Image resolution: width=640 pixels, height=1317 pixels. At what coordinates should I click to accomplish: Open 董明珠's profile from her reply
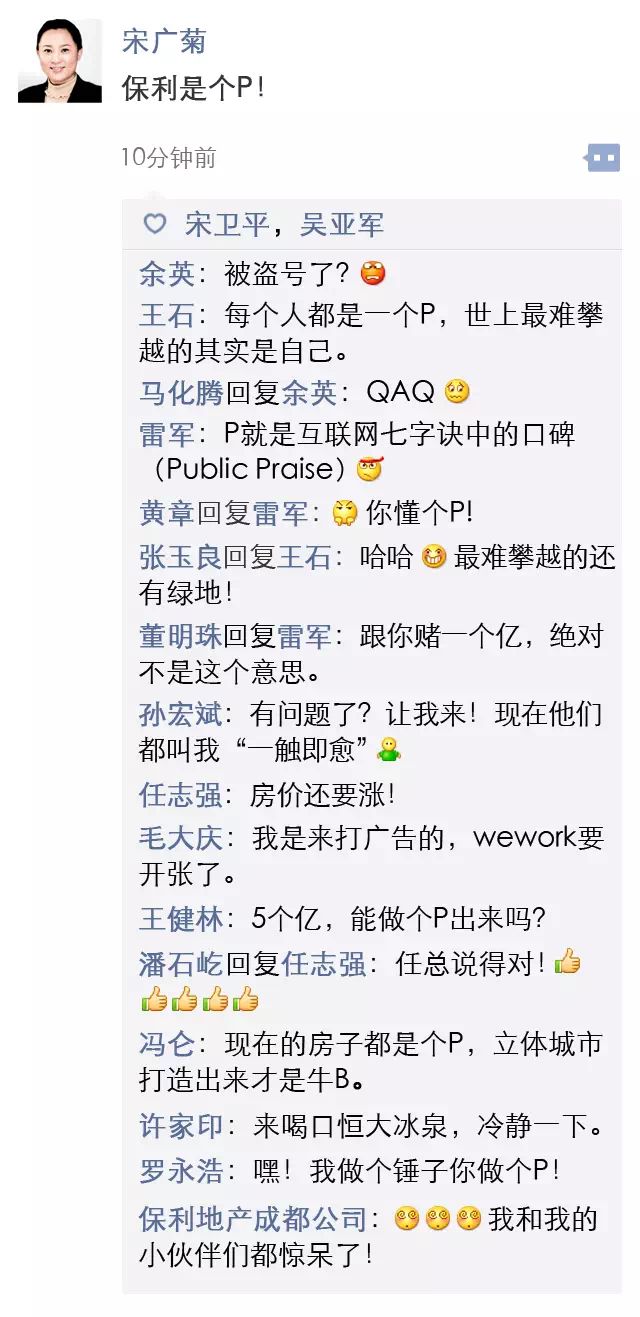pyautogui.click(x=180, y=636)
